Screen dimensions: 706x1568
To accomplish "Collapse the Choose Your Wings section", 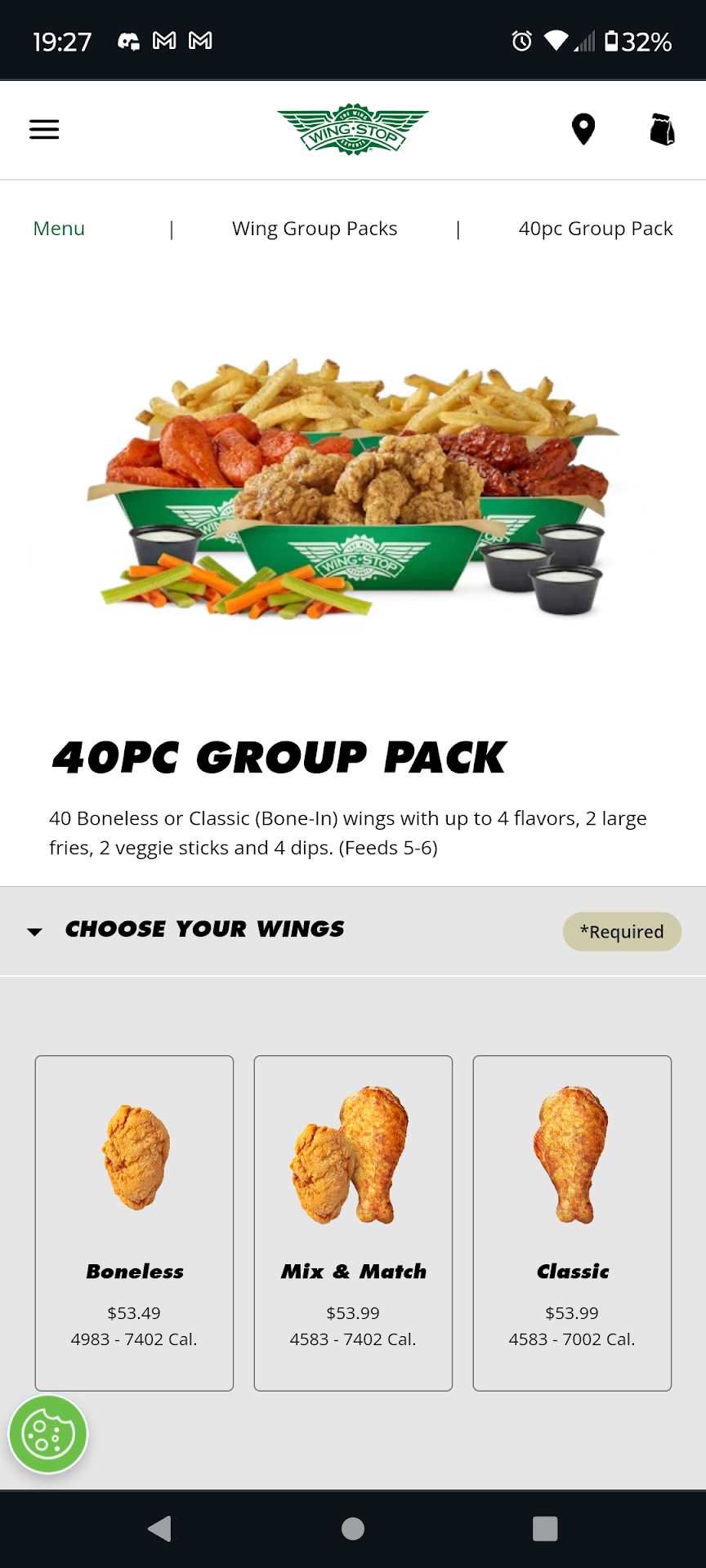I will click(34, 931).
